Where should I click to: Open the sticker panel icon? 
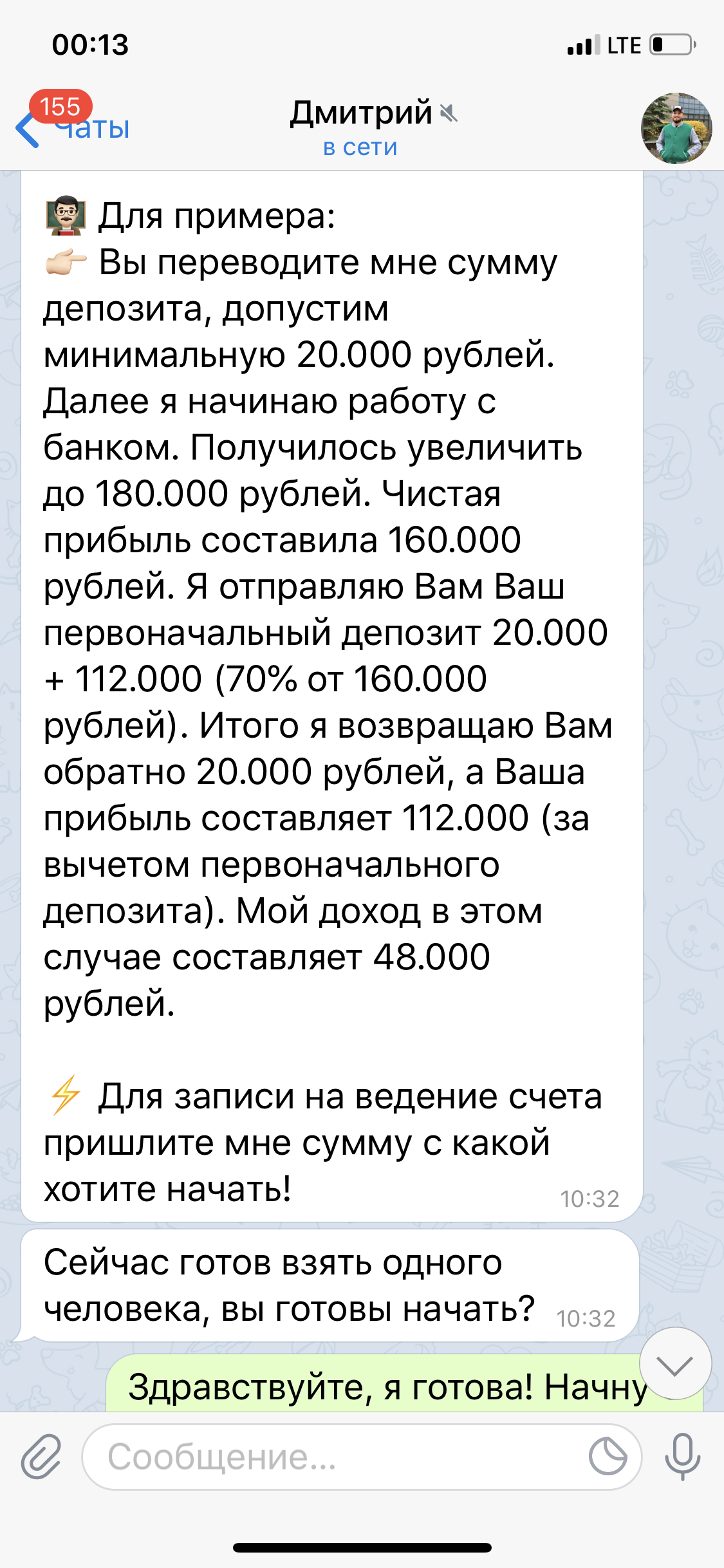(x=608, y=1456)
